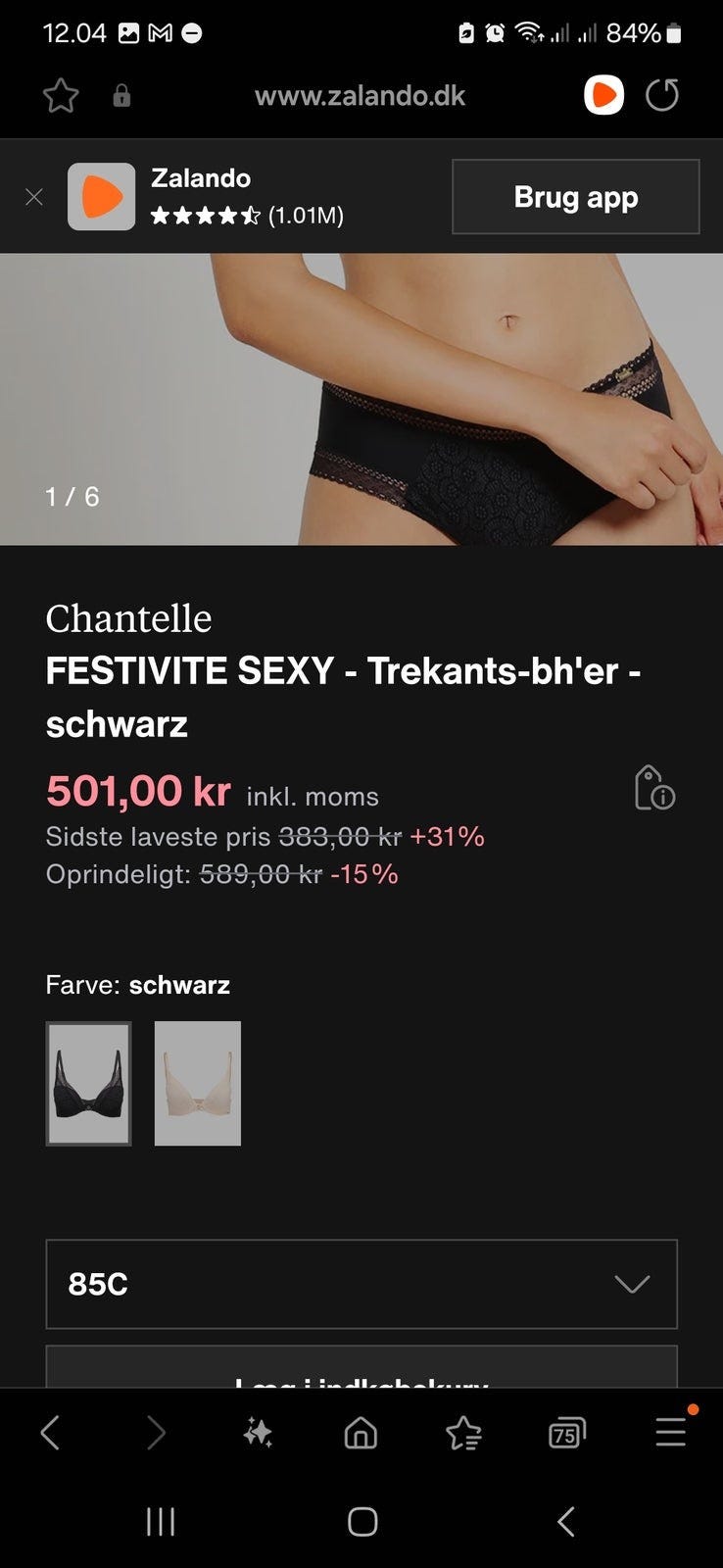Add page to favorites with the star

[61, 95]
